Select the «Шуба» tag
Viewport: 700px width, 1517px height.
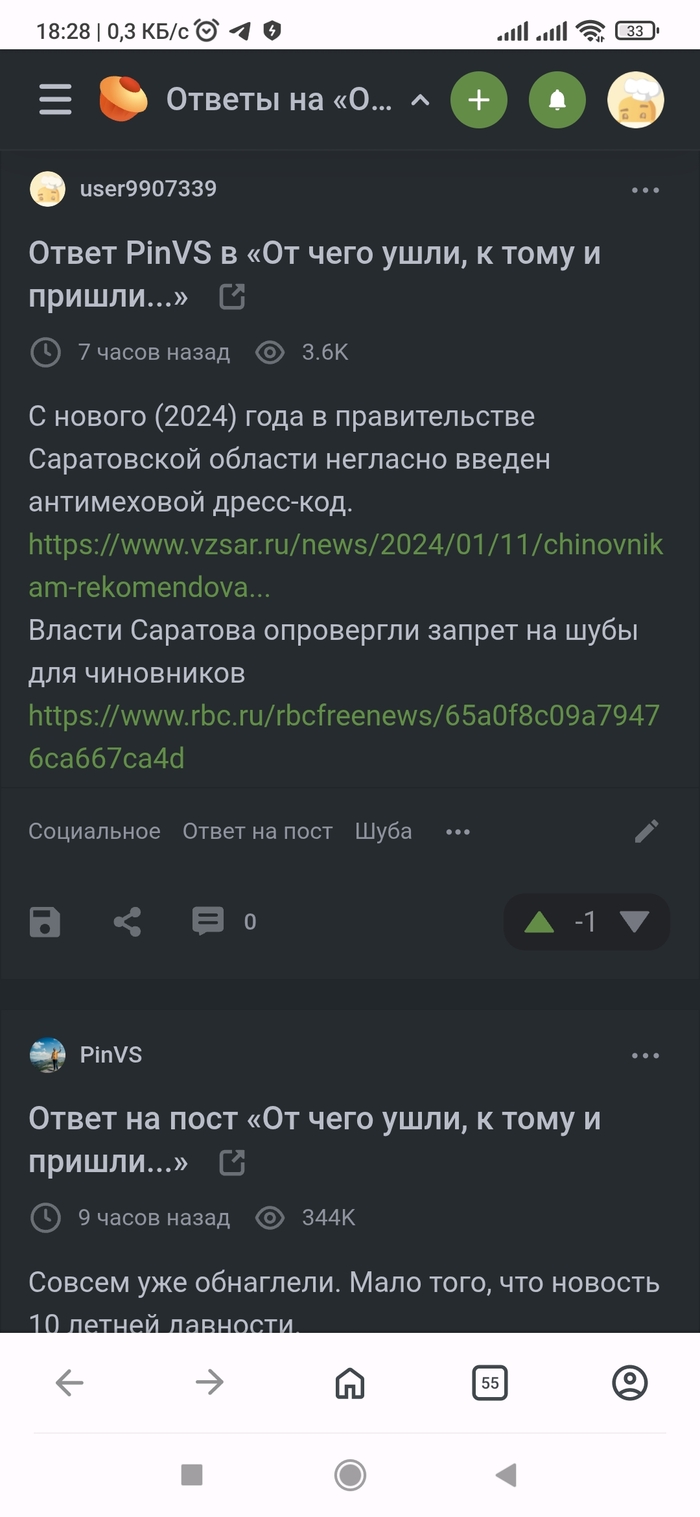383,831
